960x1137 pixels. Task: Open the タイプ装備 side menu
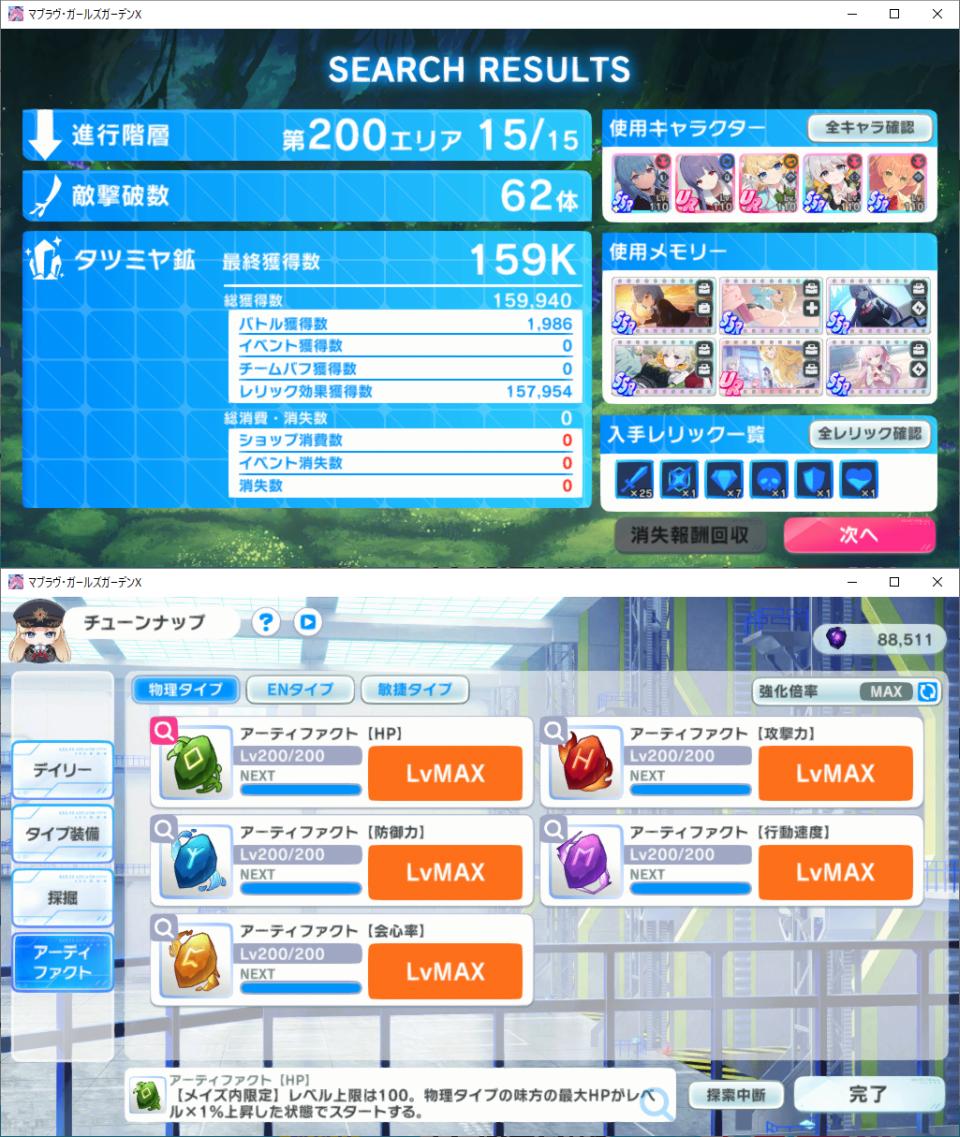point(62,833)
